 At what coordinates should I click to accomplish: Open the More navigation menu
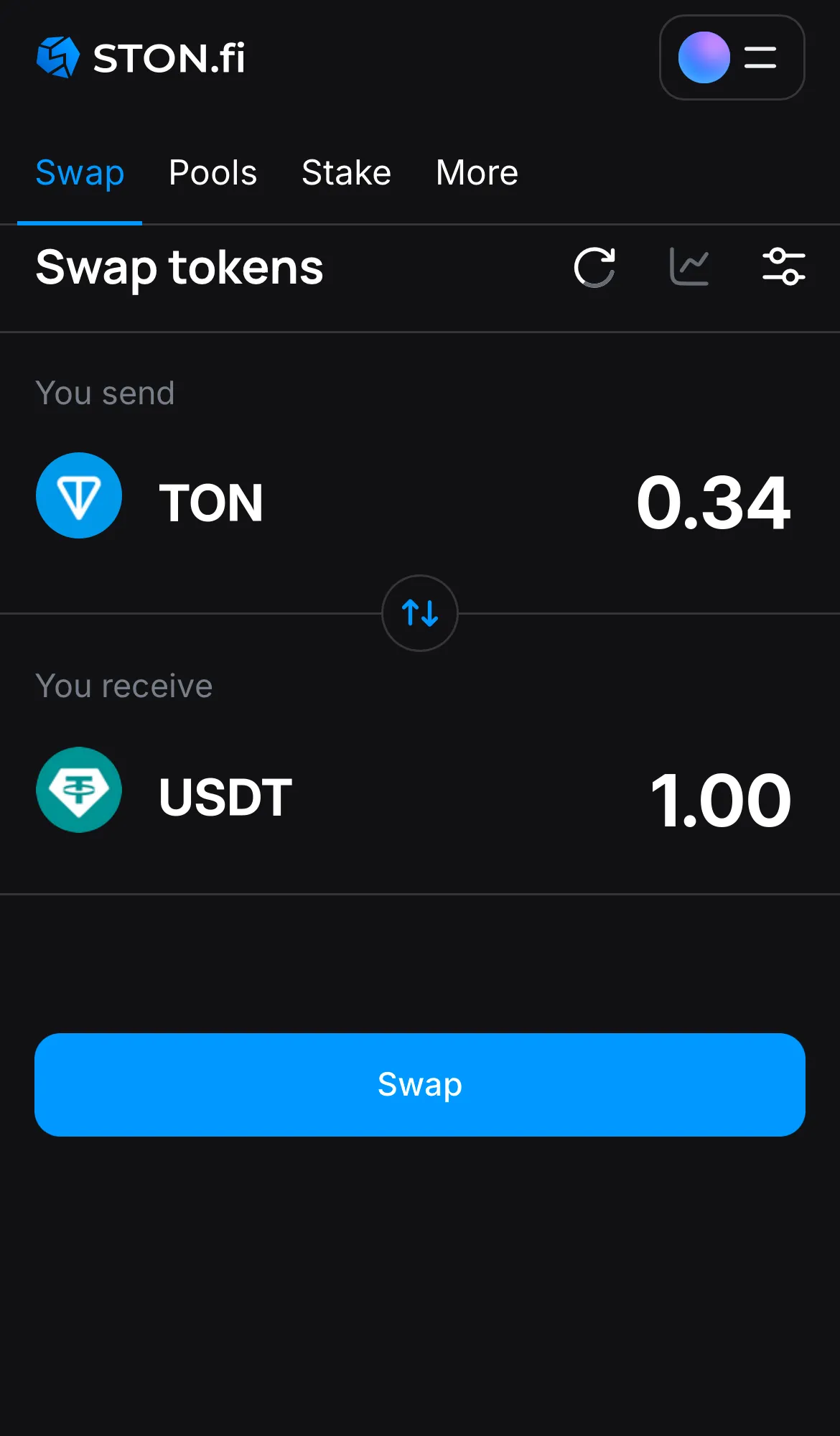[x=477, y=172]
